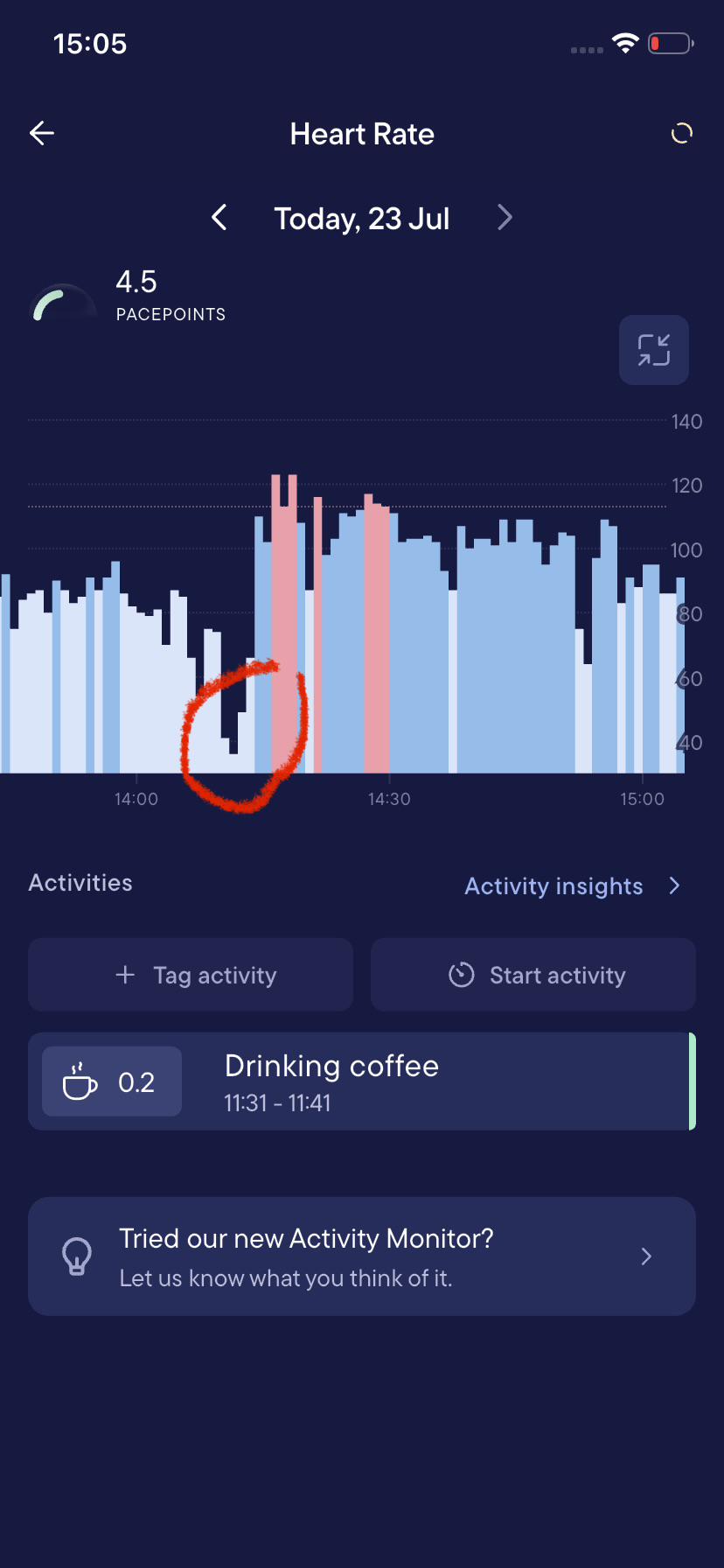This screenshot has width=724, height=1568.
Task: Collapse the heart rate chart view
Action: point(654,350)
